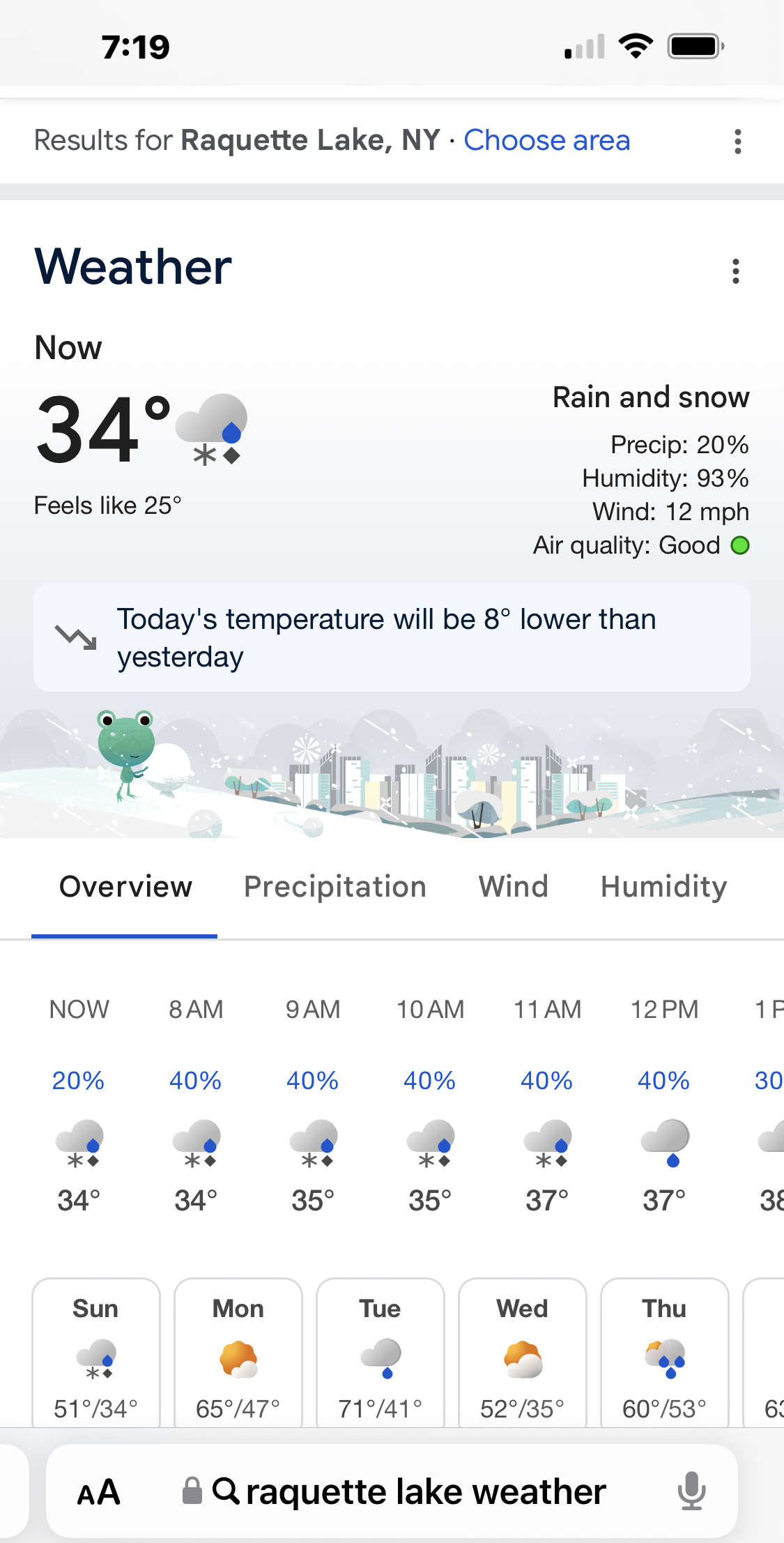The height and width of the screenshot is (1543, 784).
Task: Open Monday's forecast card
Action: [238, 1353]
